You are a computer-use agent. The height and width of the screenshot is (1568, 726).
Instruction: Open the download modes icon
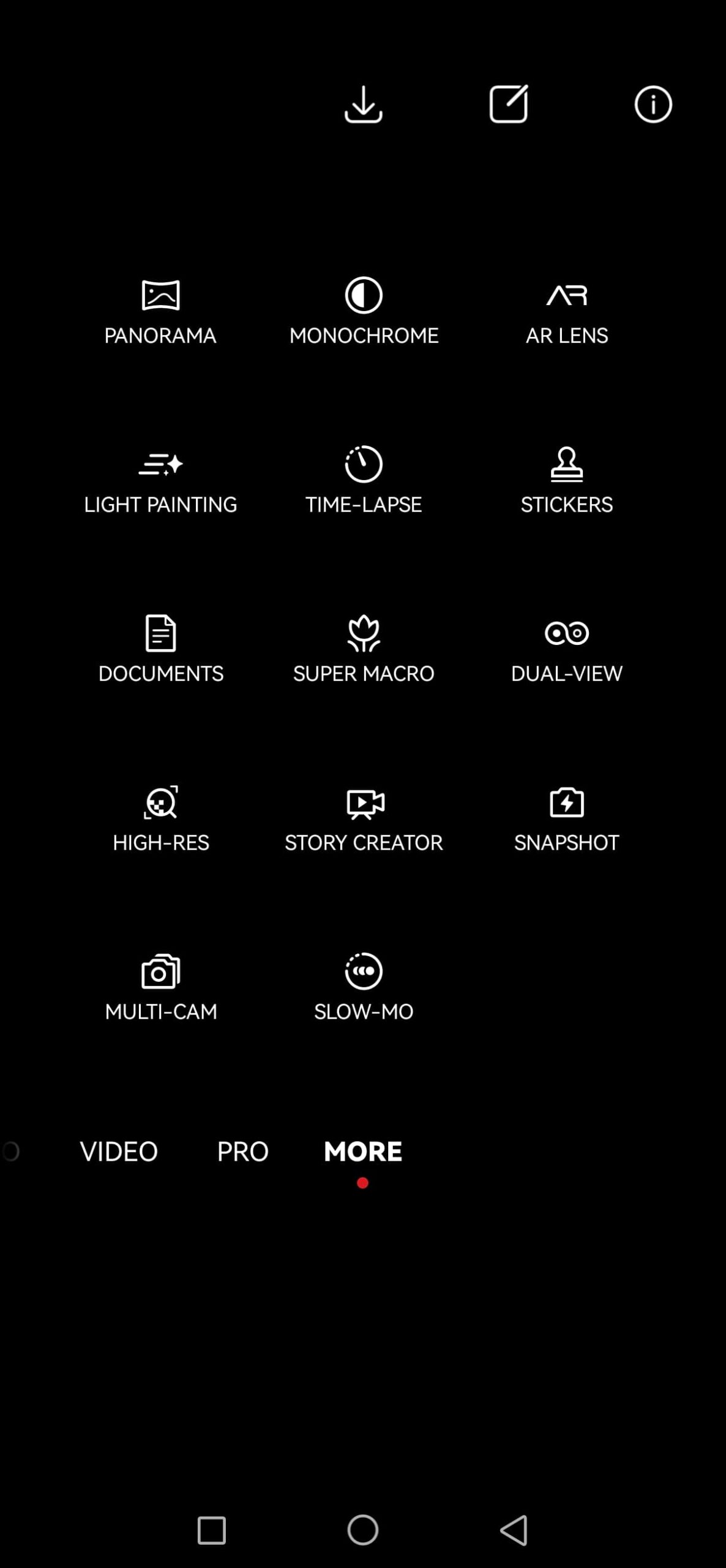(x=363, y=104)
